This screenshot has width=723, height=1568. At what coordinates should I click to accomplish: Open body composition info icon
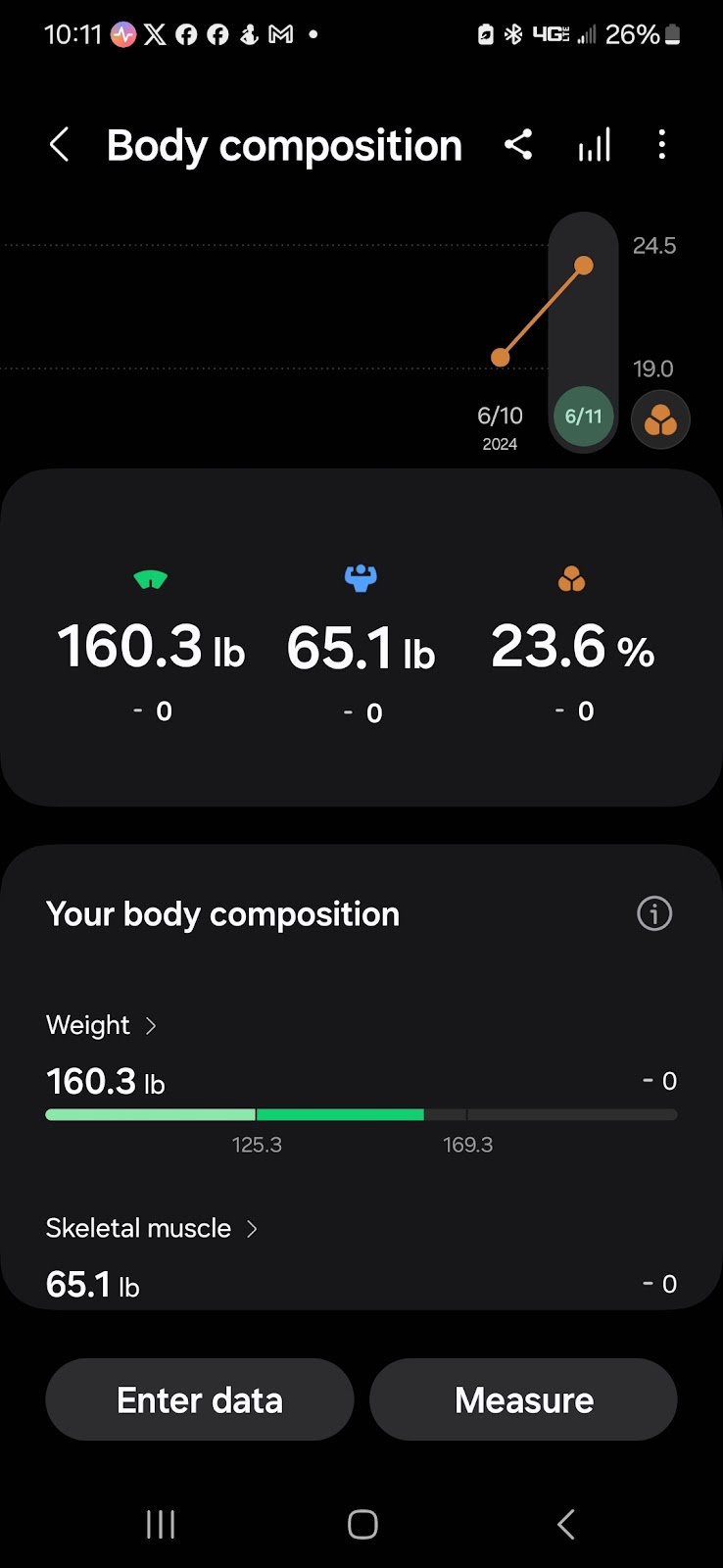[654, 913]
